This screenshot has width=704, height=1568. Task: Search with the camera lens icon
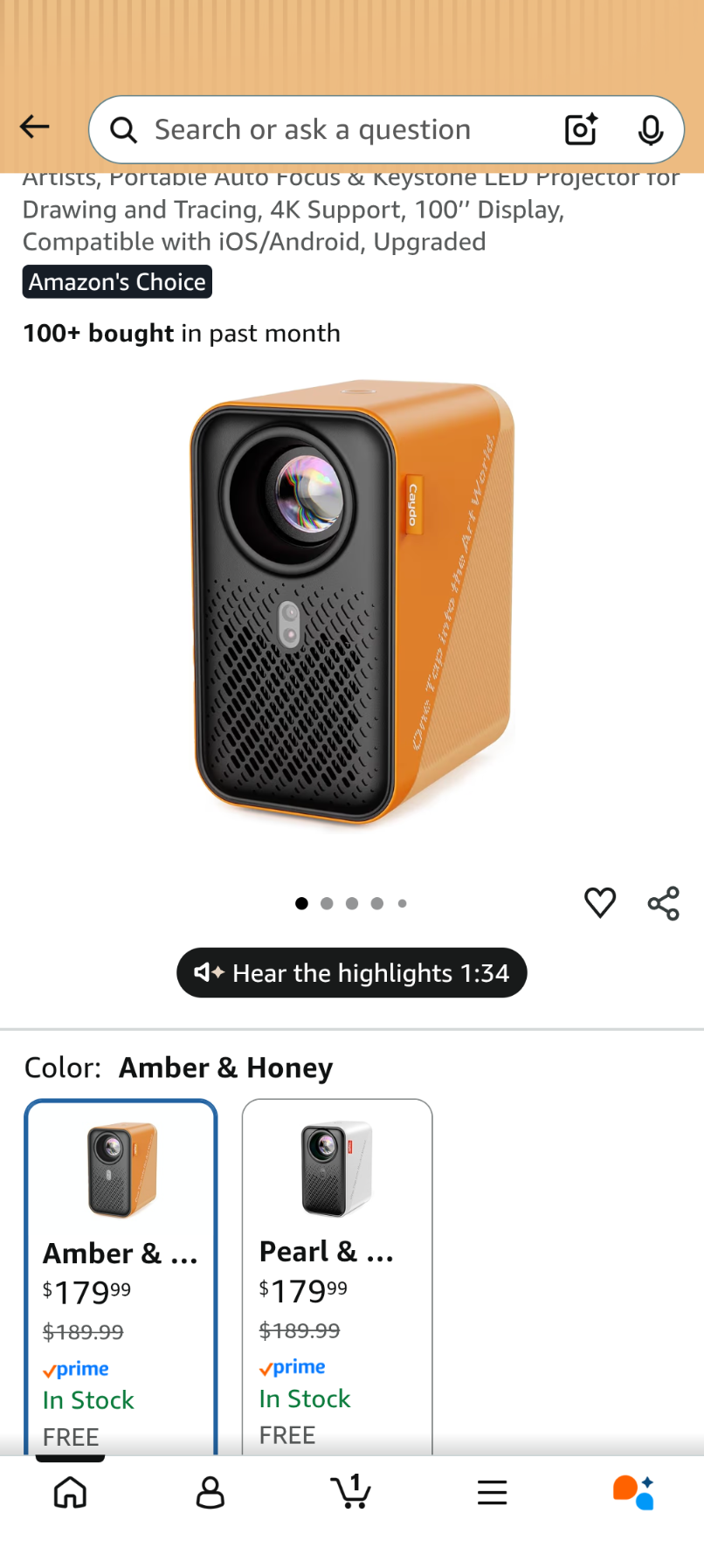click(581, 130)
